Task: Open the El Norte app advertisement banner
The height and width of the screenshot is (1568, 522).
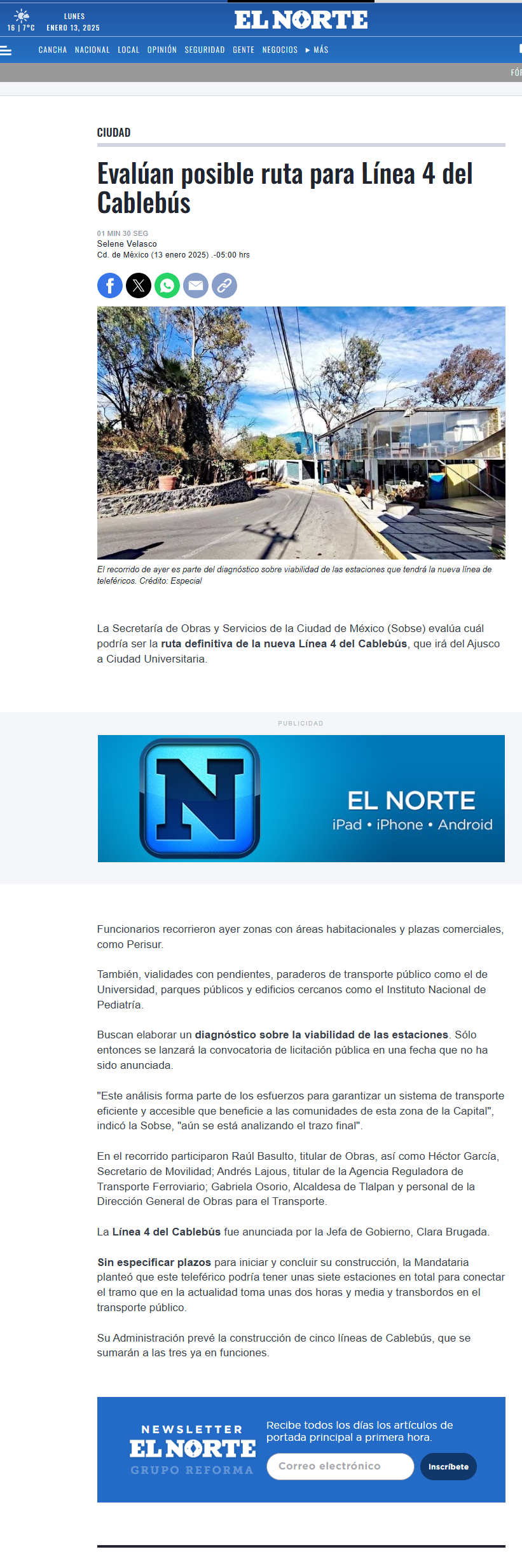Action: tap(301, 799)
